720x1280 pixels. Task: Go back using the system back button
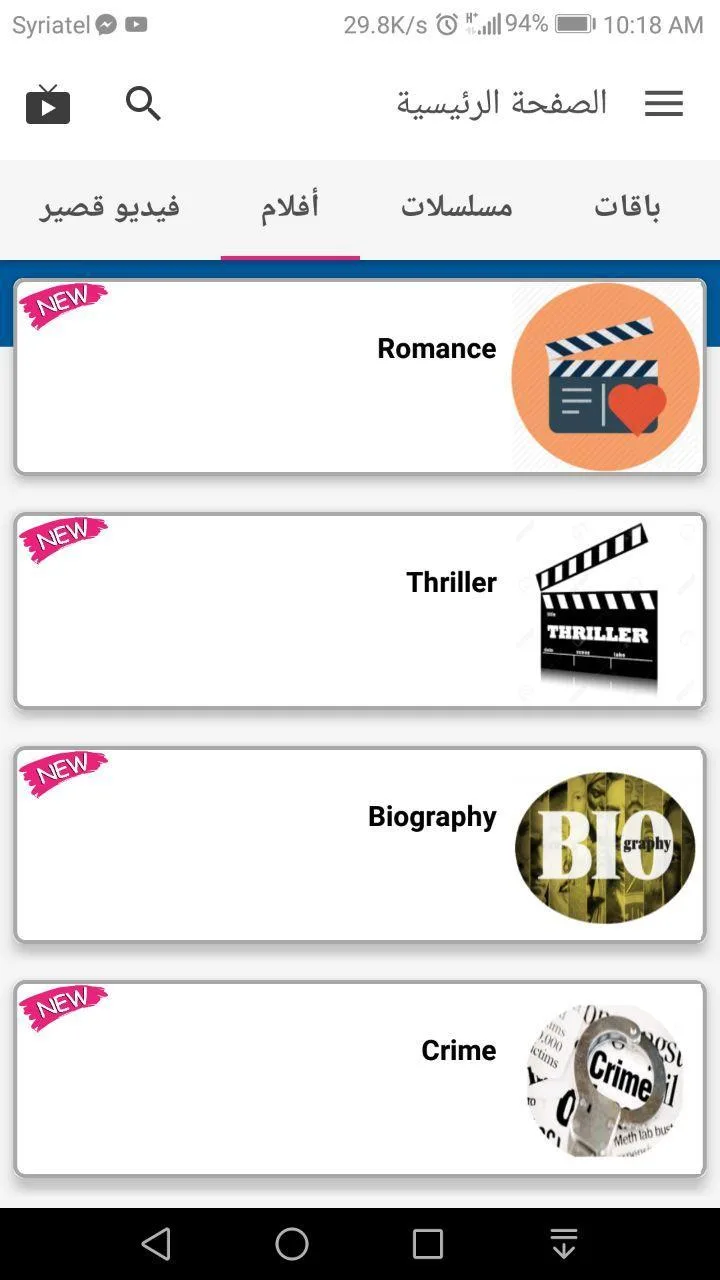coord(156,1244)
